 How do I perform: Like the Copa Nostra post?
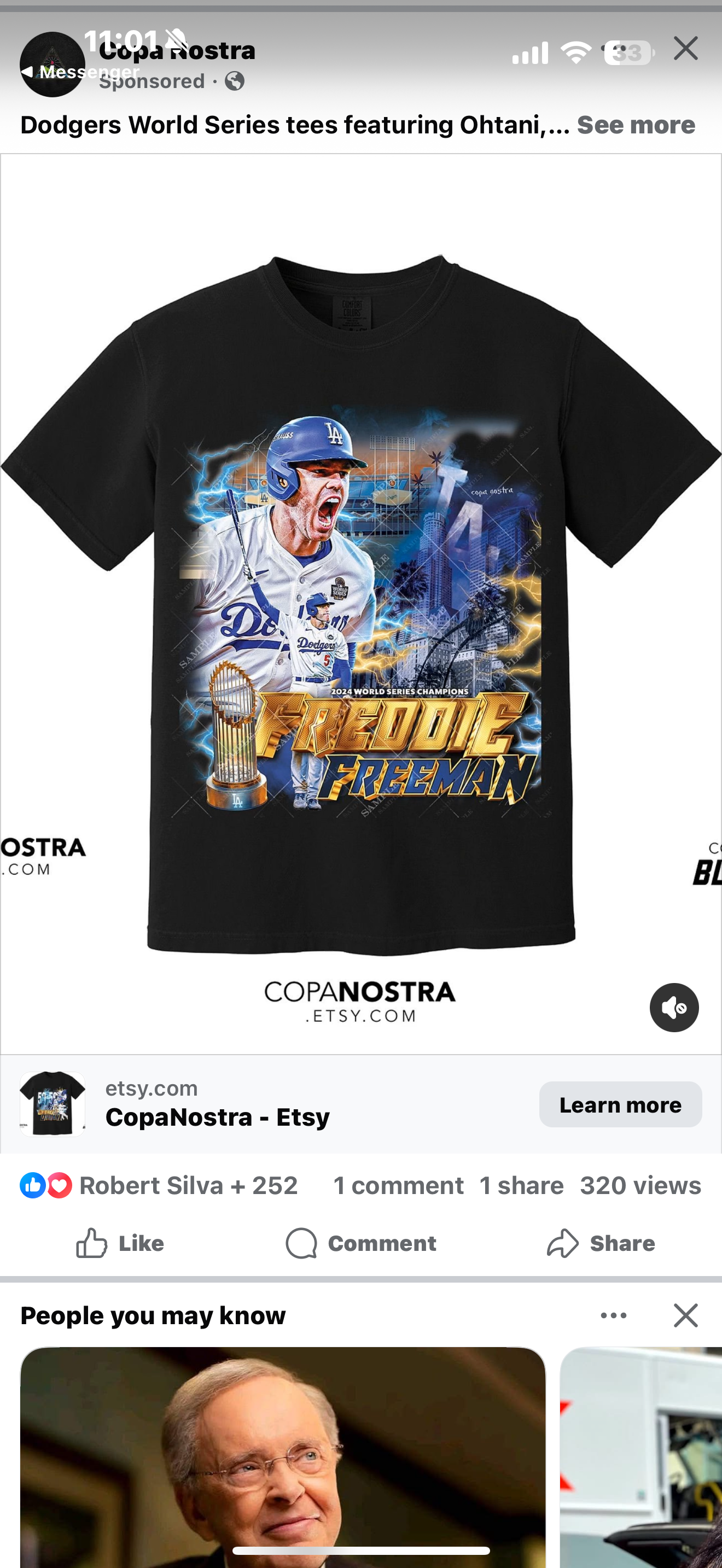click(x=120, y=1243)
